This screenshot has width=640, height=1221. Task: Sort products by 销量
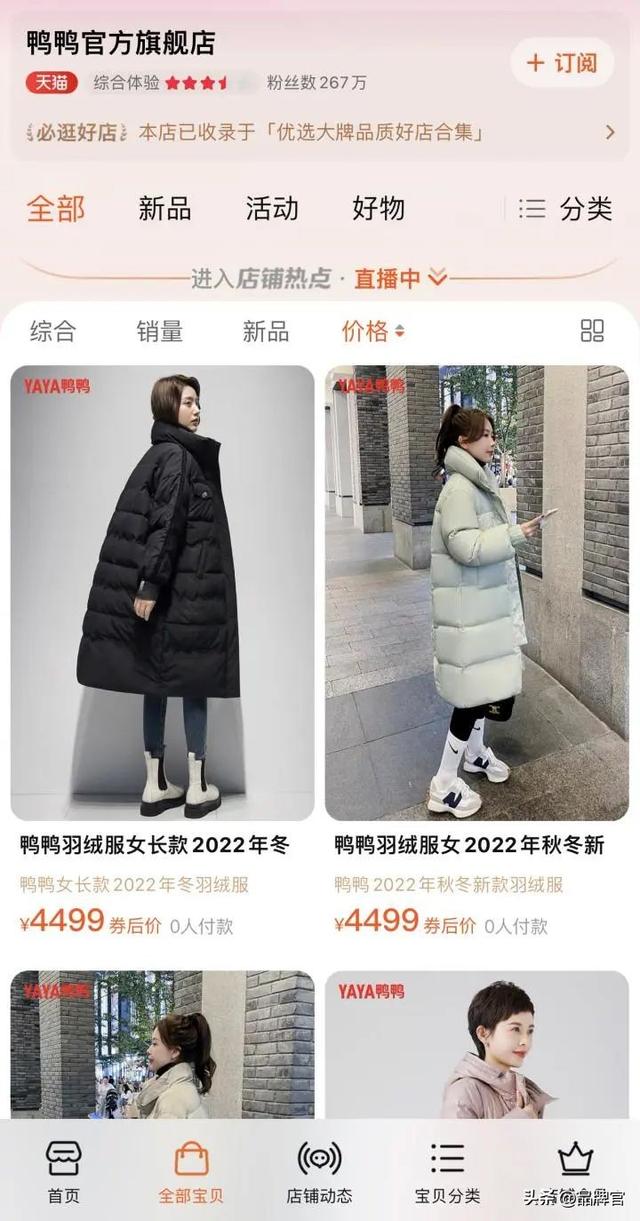point(160,331)
